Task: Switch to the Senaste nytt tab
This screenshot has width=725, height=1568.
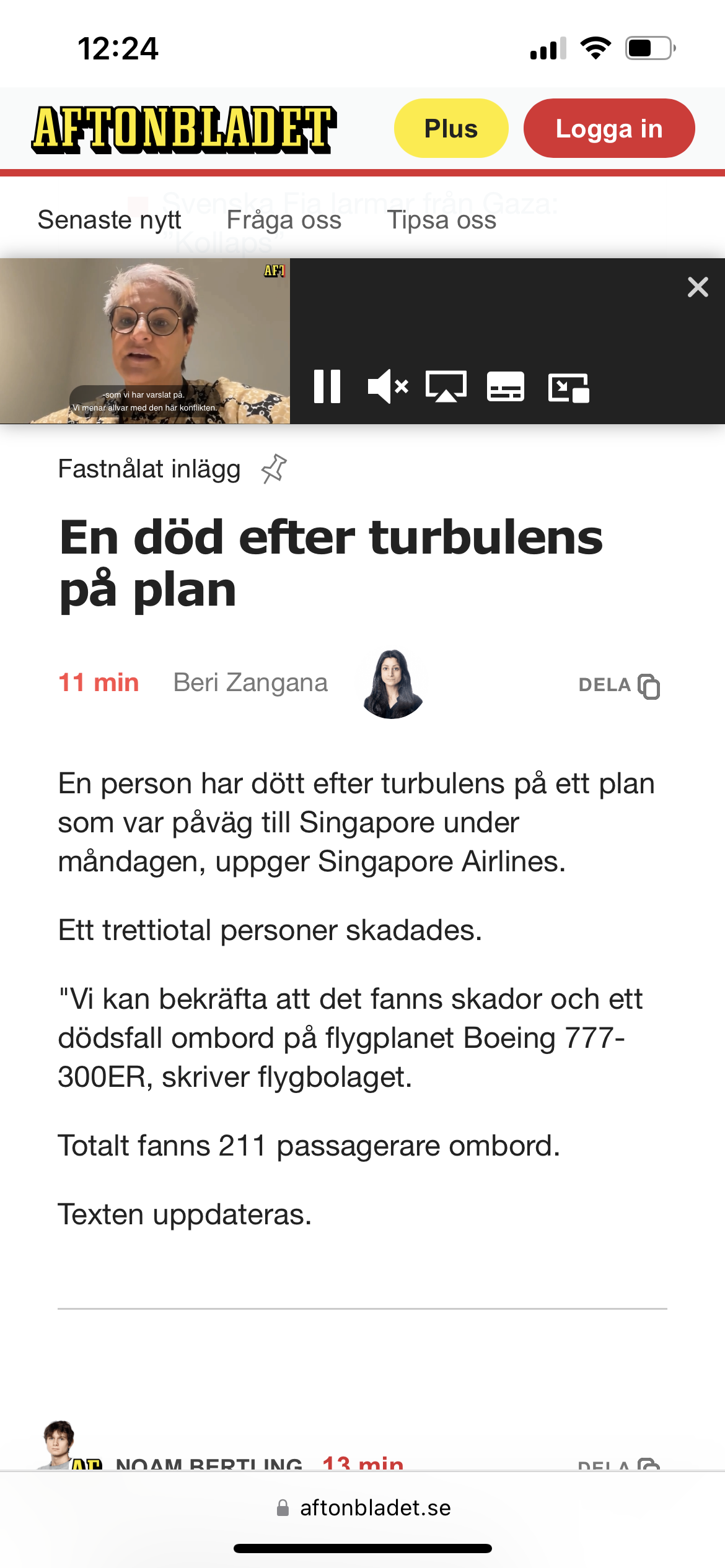Action: pyautogui.click(x=109, y=220)
